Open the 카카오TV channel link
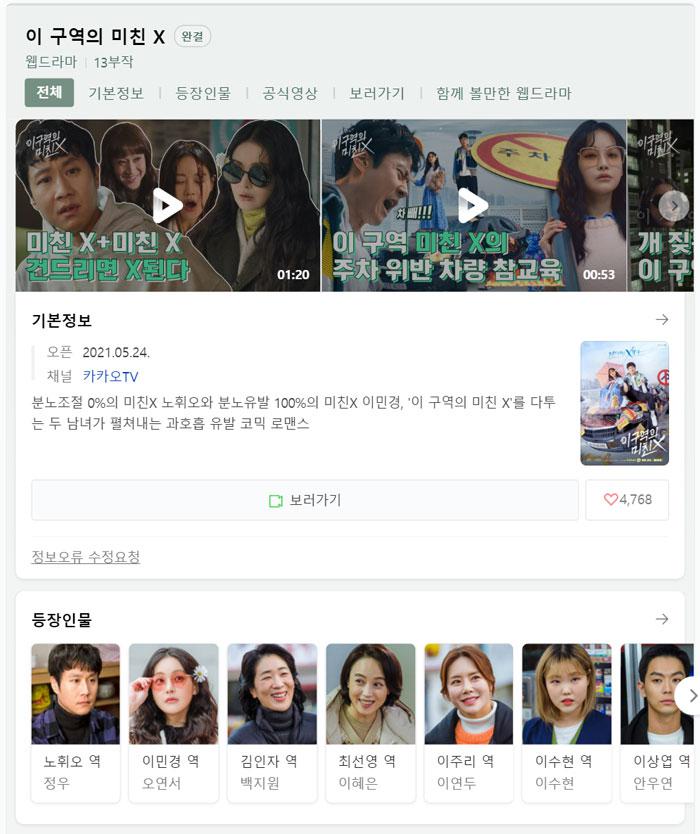 (x=110, y=376)
